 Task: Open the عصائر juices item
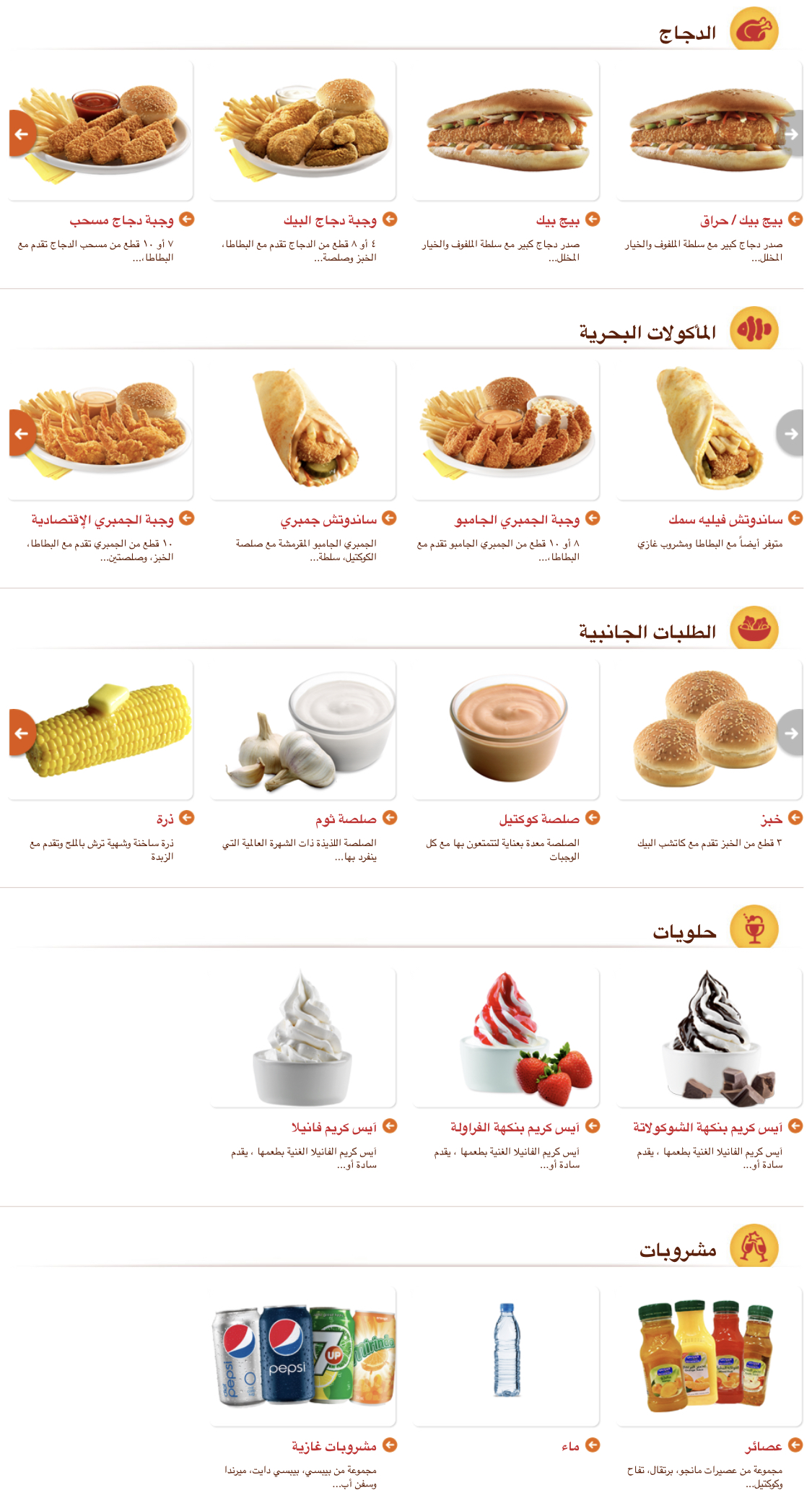coord(764,1447)
